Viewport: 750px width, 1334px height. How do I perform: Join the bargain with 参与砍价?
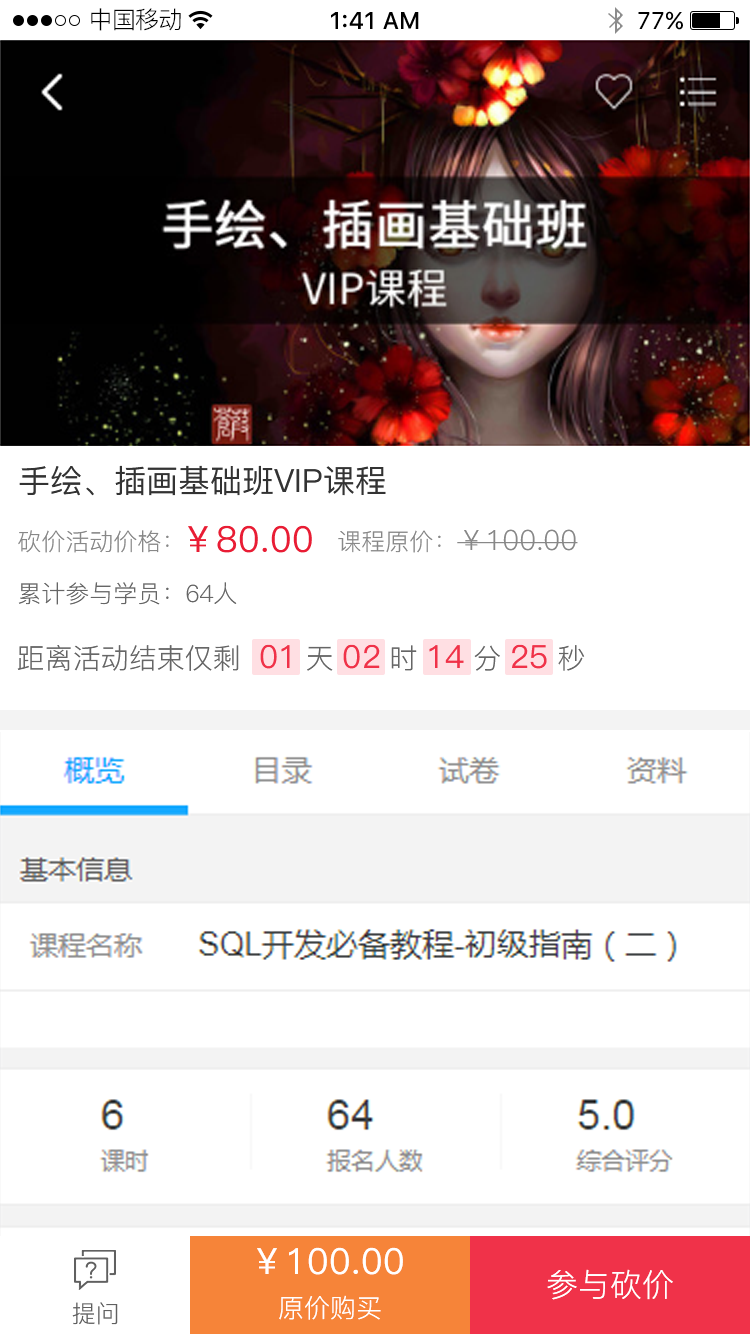pos(610,1284)
